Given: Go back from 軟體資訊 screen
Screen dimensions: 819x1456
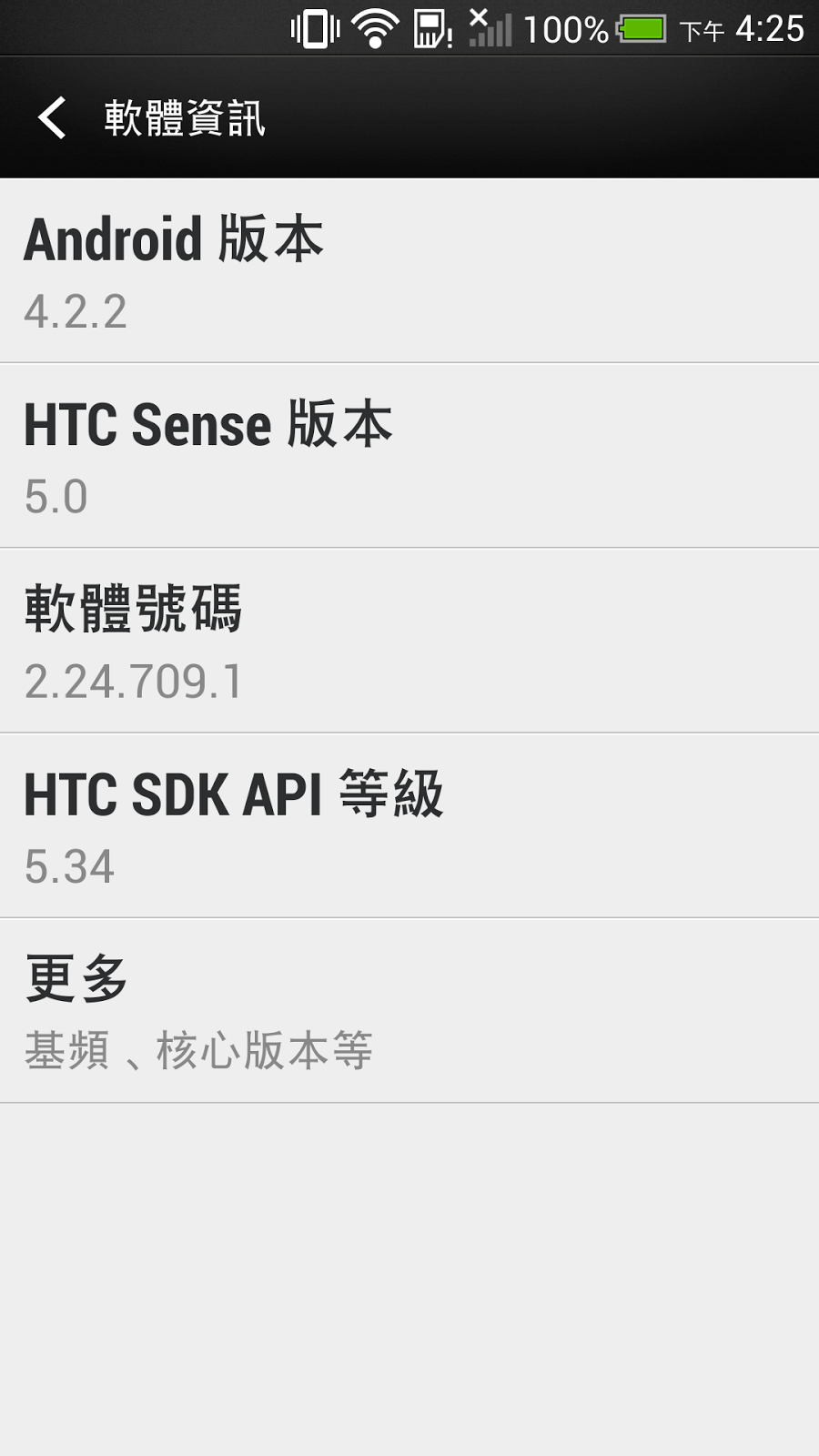Looking at the screenshot, I should pyautogui.click(x=53, y=118).
